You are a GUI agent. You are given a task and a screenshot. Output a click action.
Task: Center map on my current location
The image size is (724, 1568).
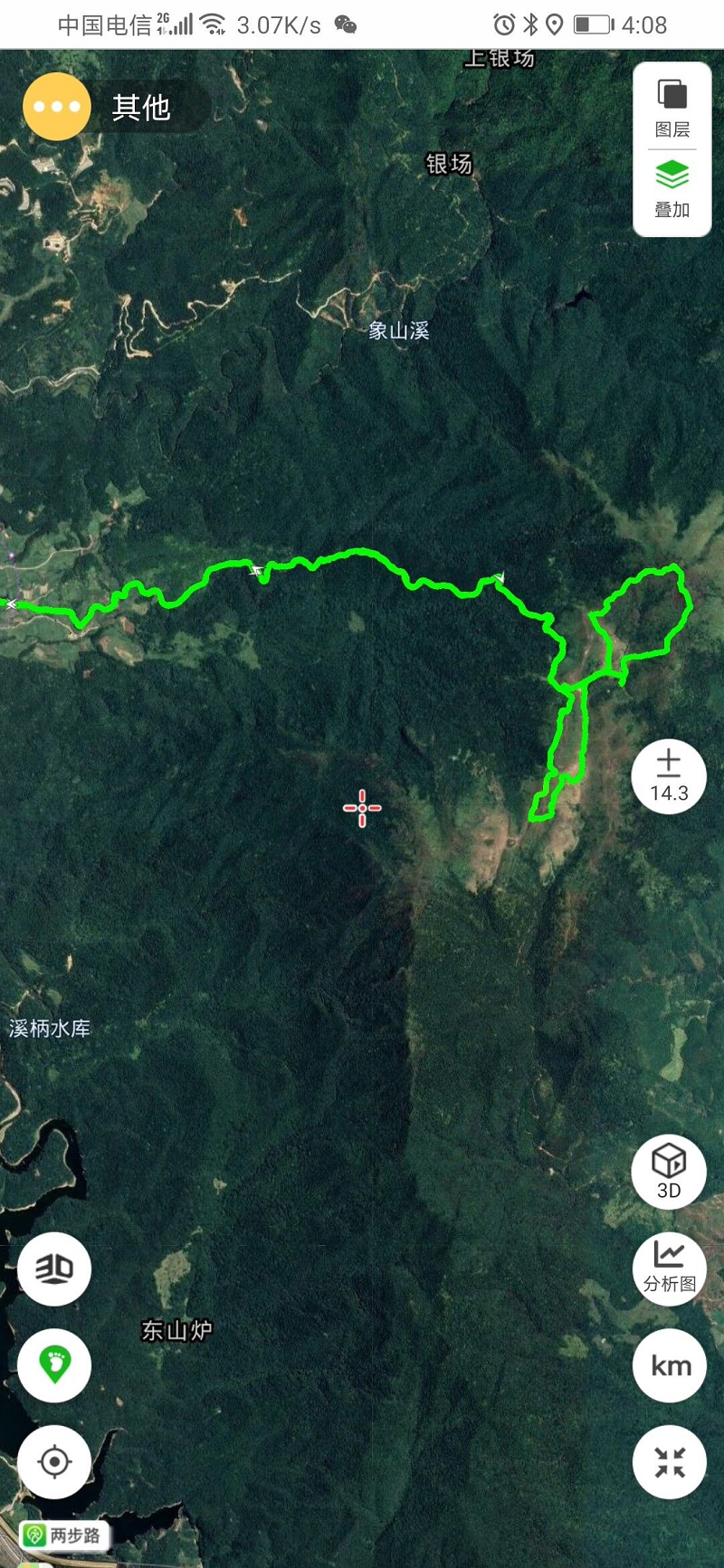click(x=54, y=1462)
